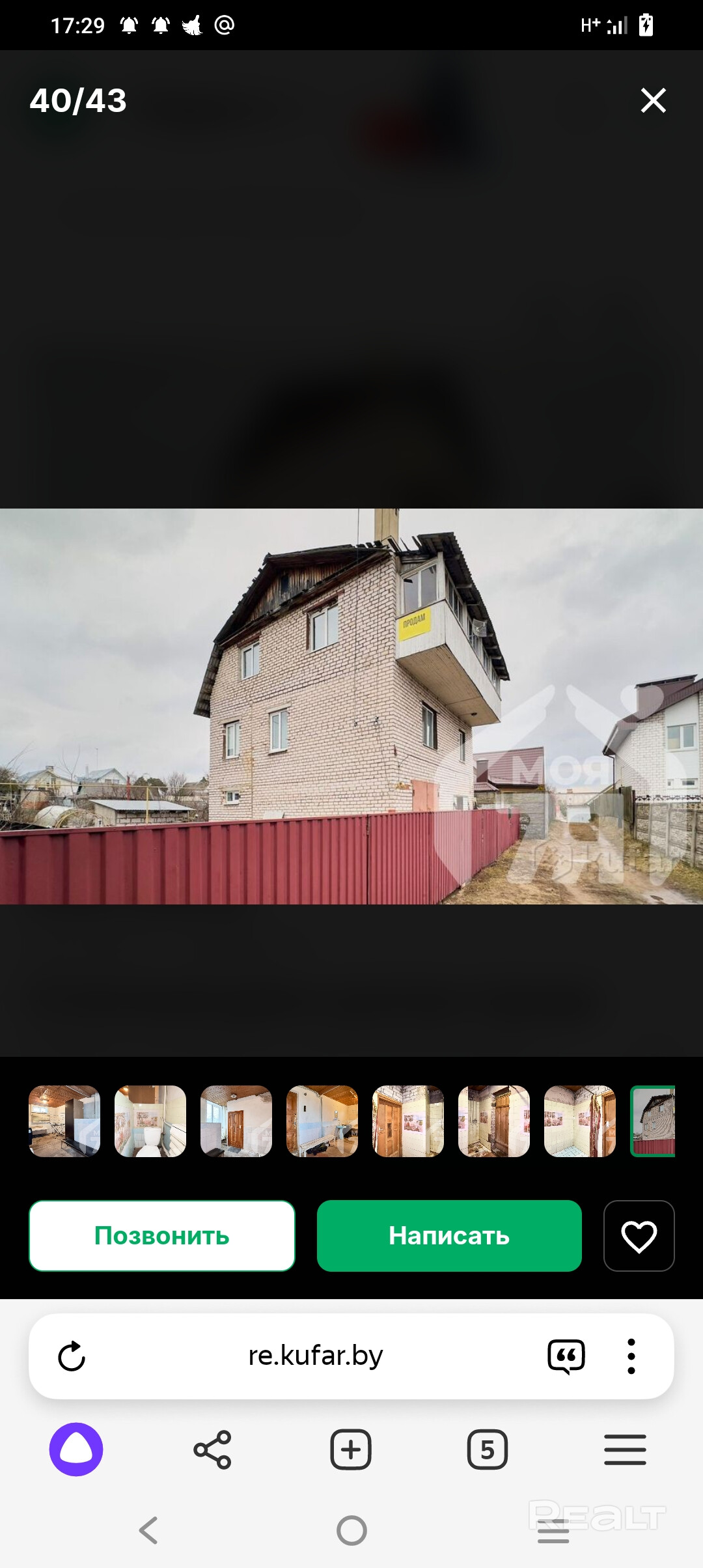Open the Alice voice assistant
Viewport: 703px width, 1568px height.
tap(76, 1449)
